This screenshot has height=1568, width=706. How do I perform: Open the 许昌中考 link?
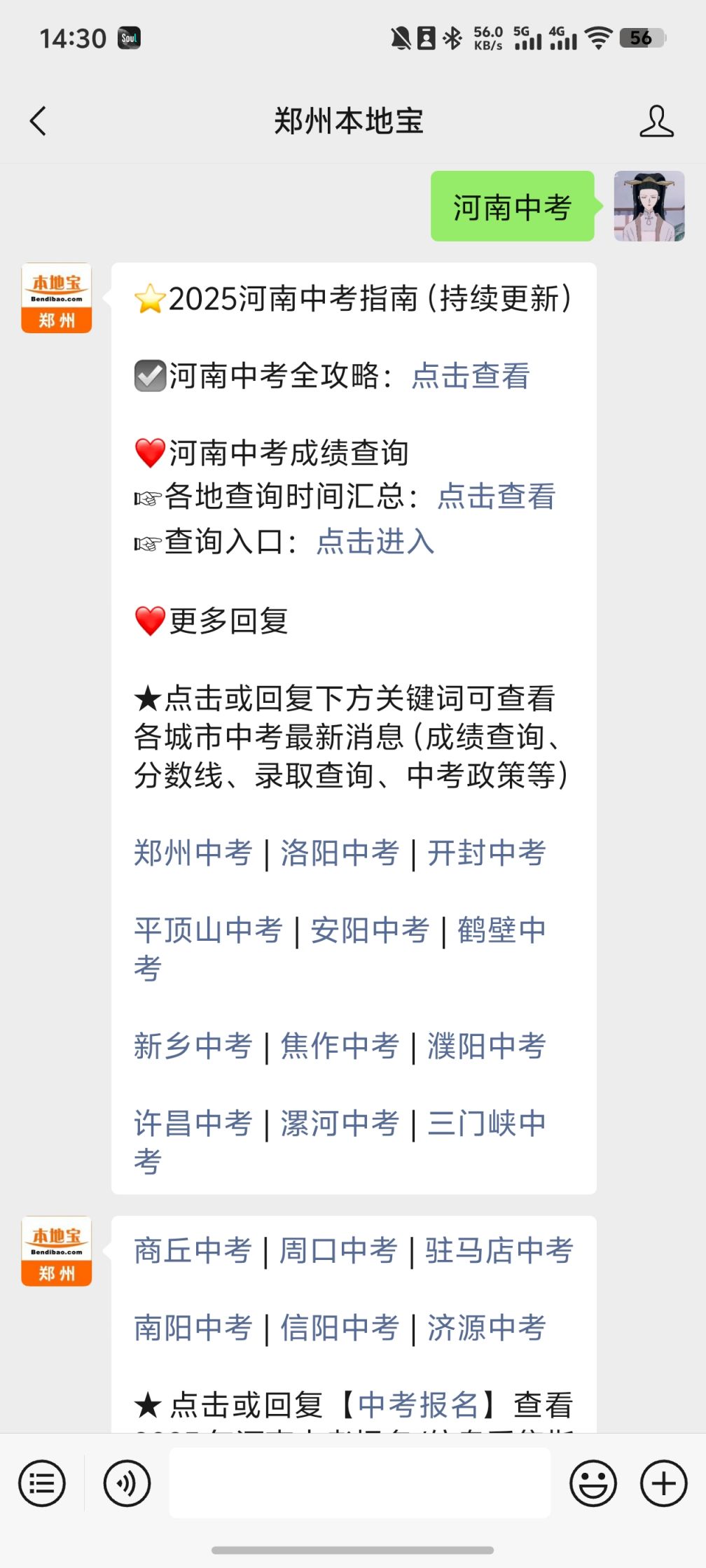pyautogui.click(x=193, y=1123)
